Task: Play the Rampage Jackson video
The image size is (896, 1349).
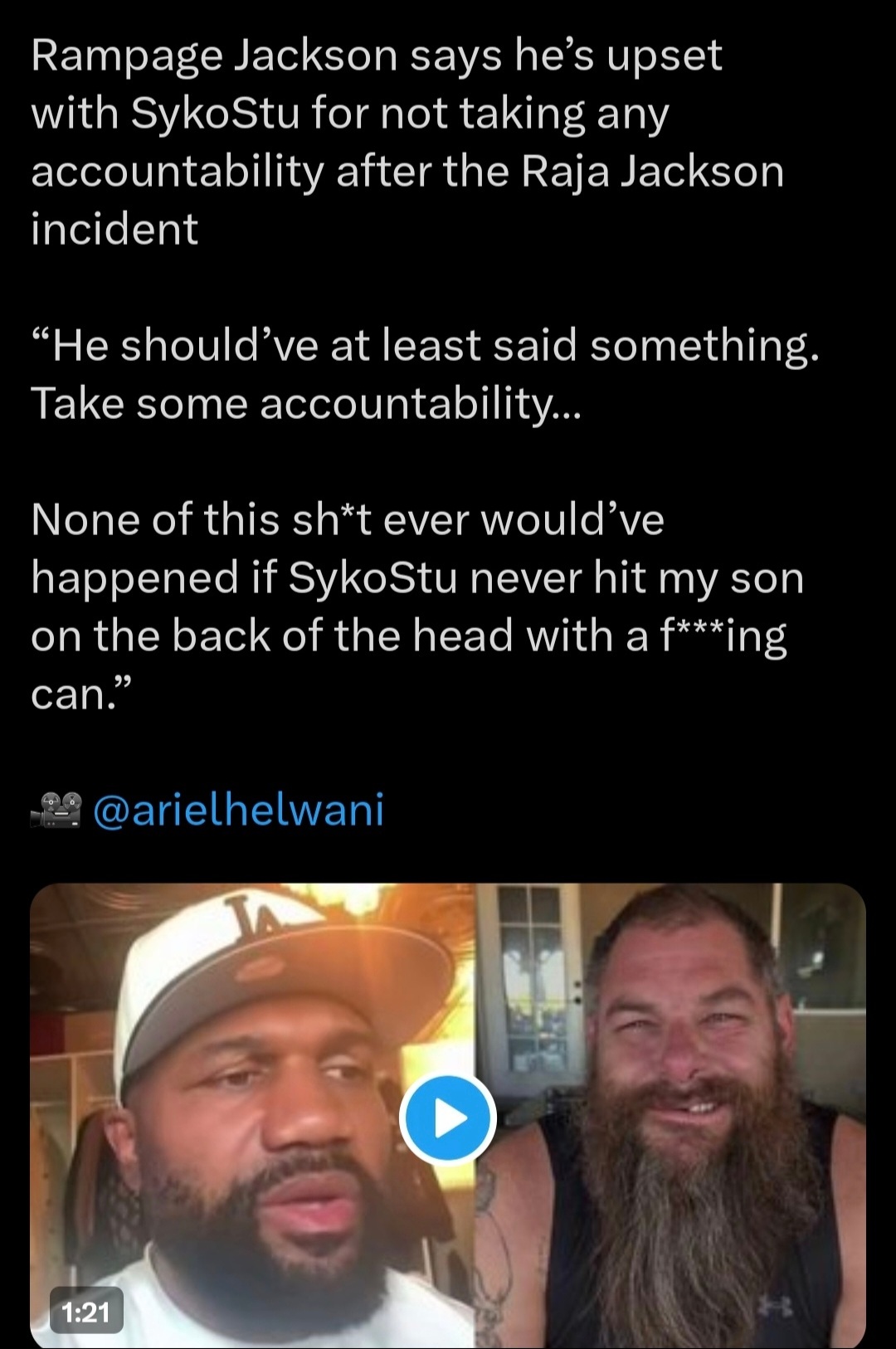Action: 448,1118
